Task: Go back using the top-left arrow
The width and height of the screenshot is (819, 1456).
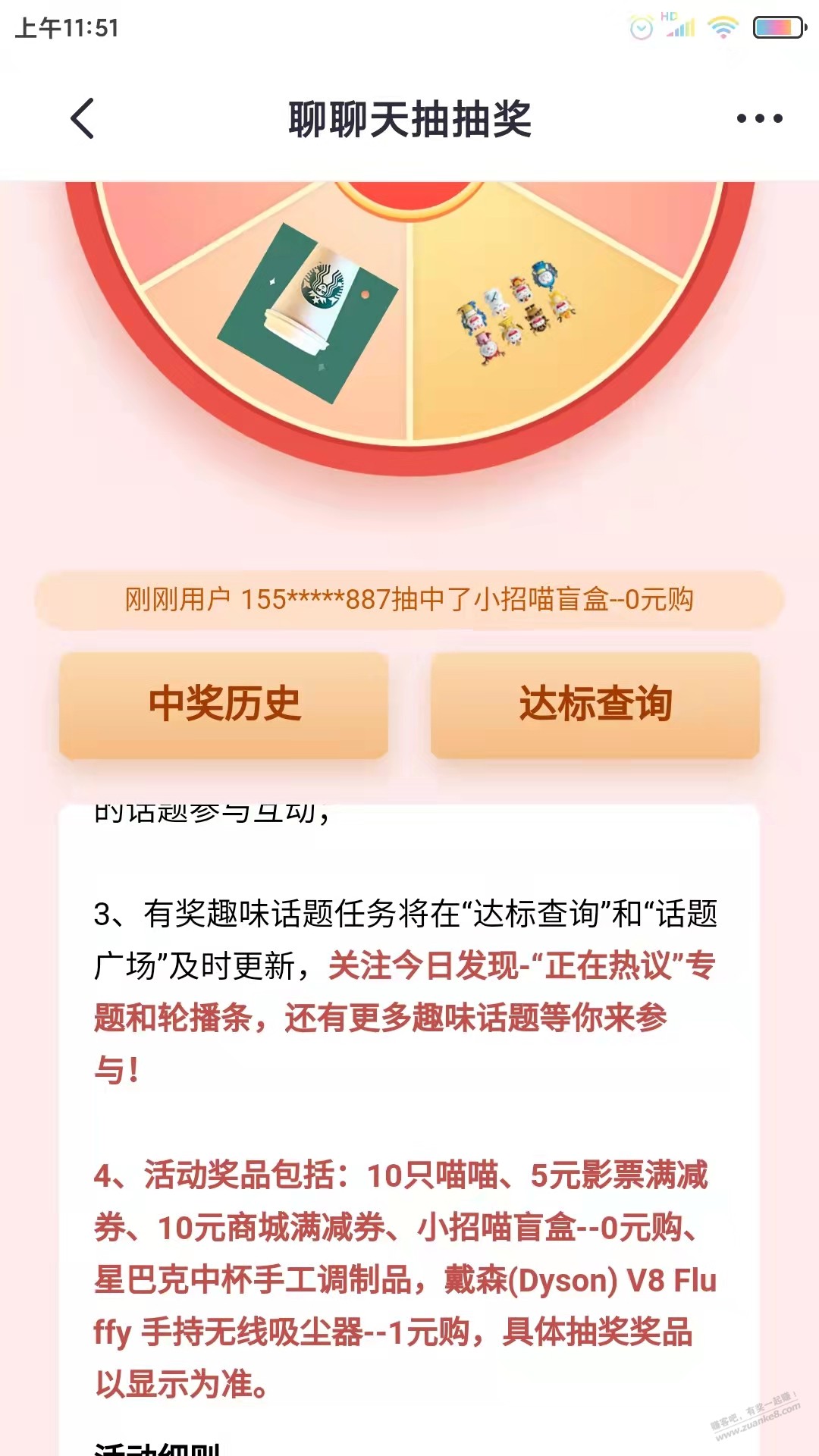Action: click(x=82, y=118)
